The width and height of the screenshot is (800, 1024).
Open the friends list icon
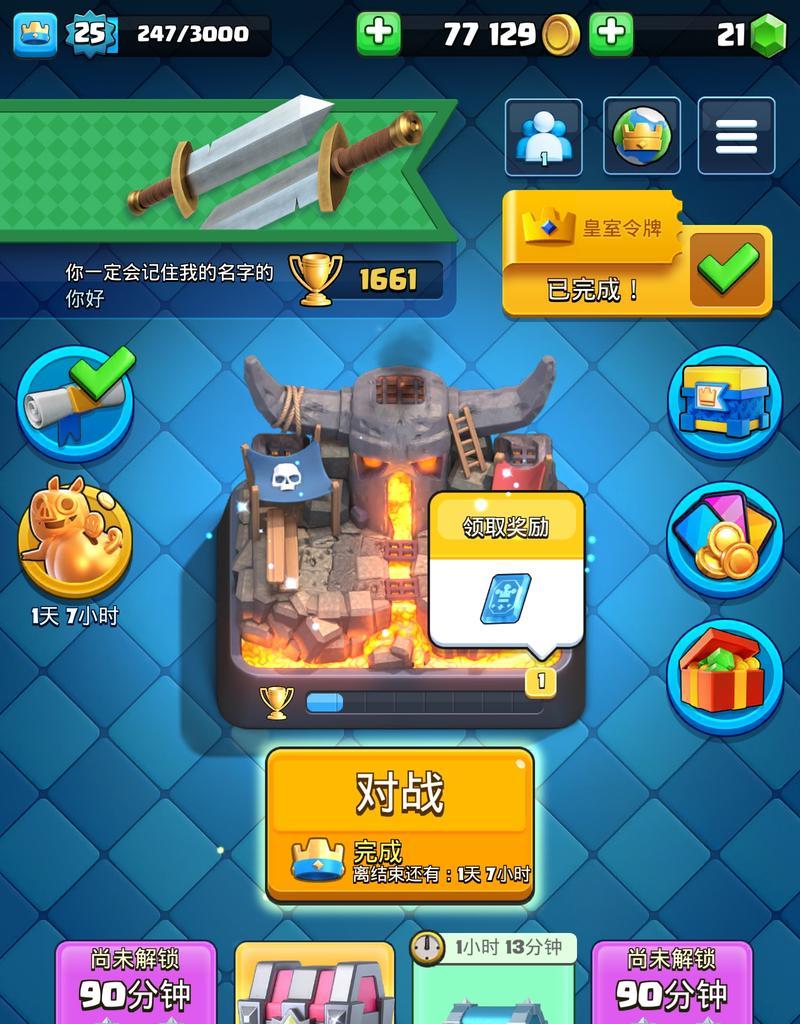[543, 137]
